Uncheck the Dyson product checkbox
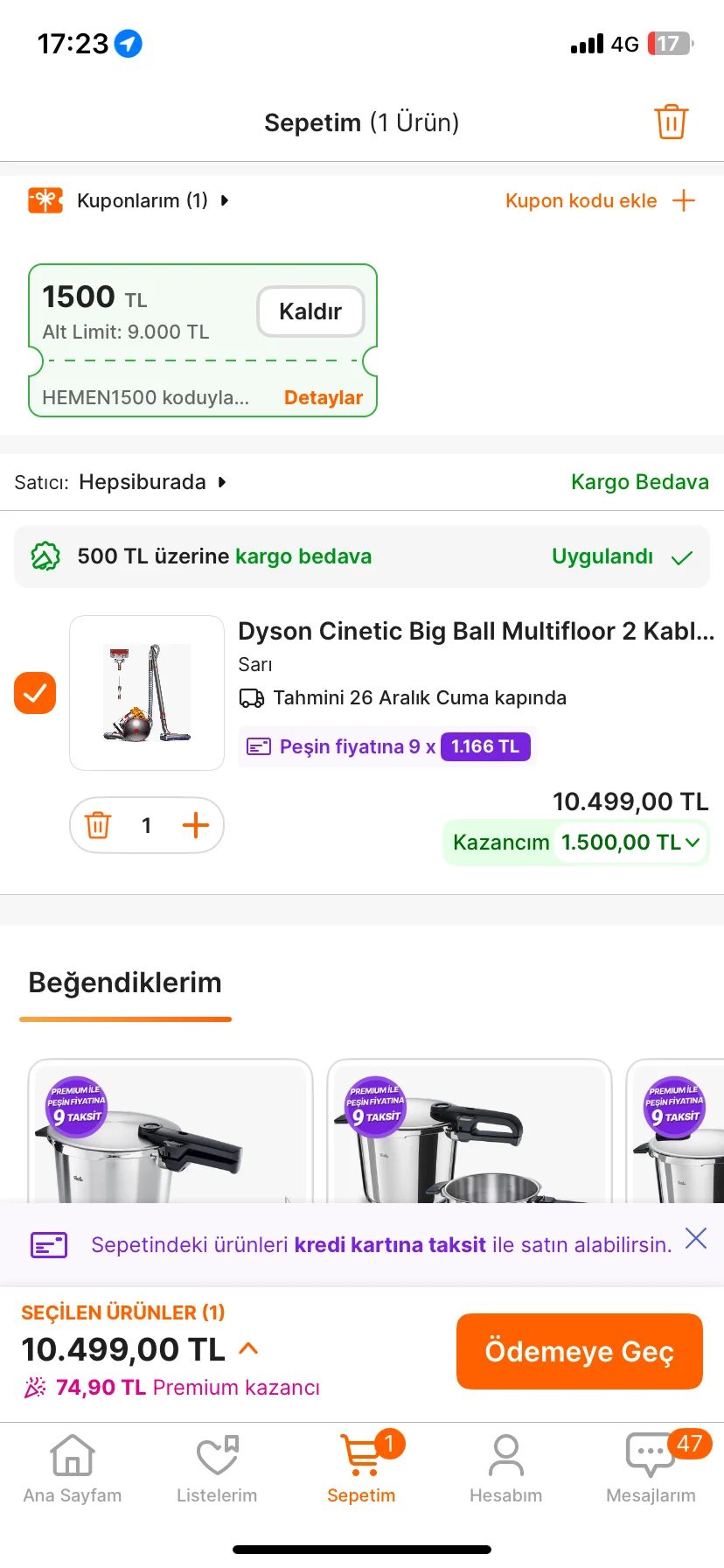724x1568 pixels. click(x=35, y=693)
